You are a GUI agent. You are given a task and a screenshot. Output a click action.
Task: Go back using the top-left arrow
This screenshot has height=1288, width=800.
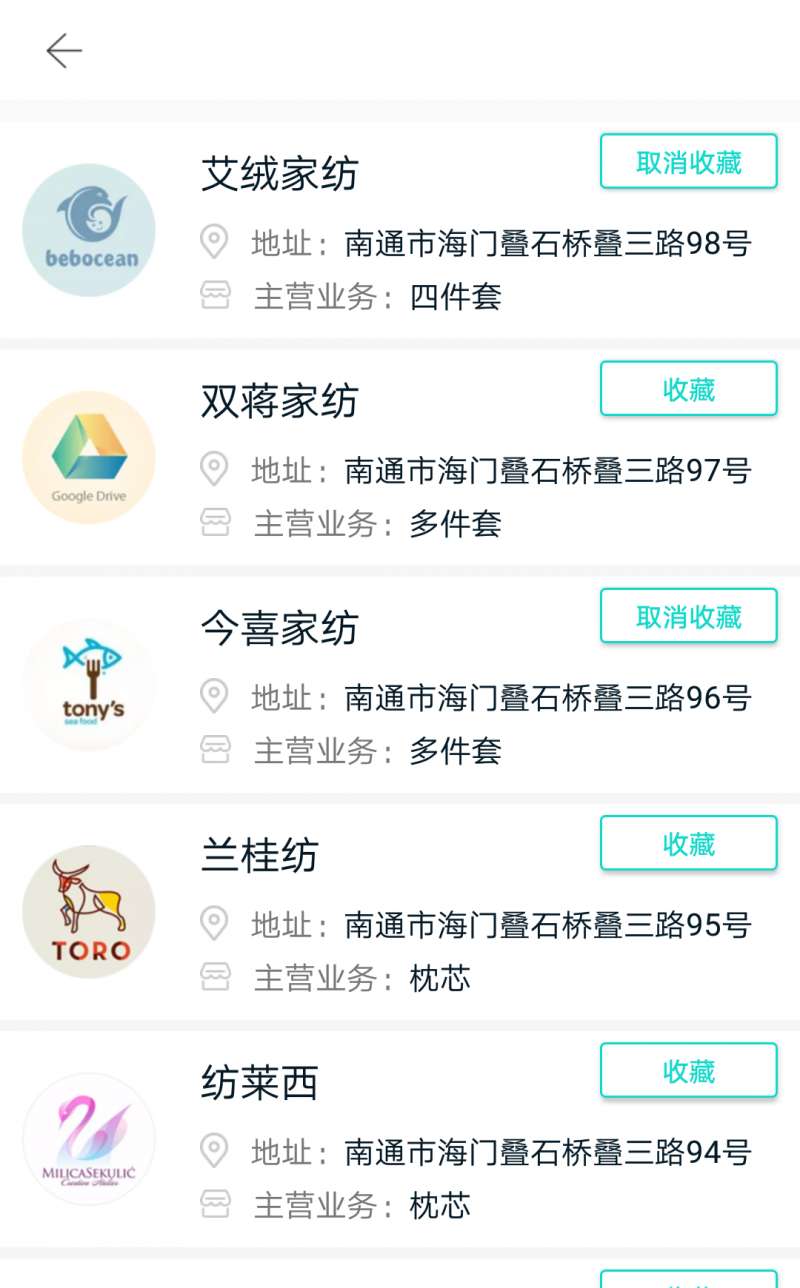coord(64,50)
